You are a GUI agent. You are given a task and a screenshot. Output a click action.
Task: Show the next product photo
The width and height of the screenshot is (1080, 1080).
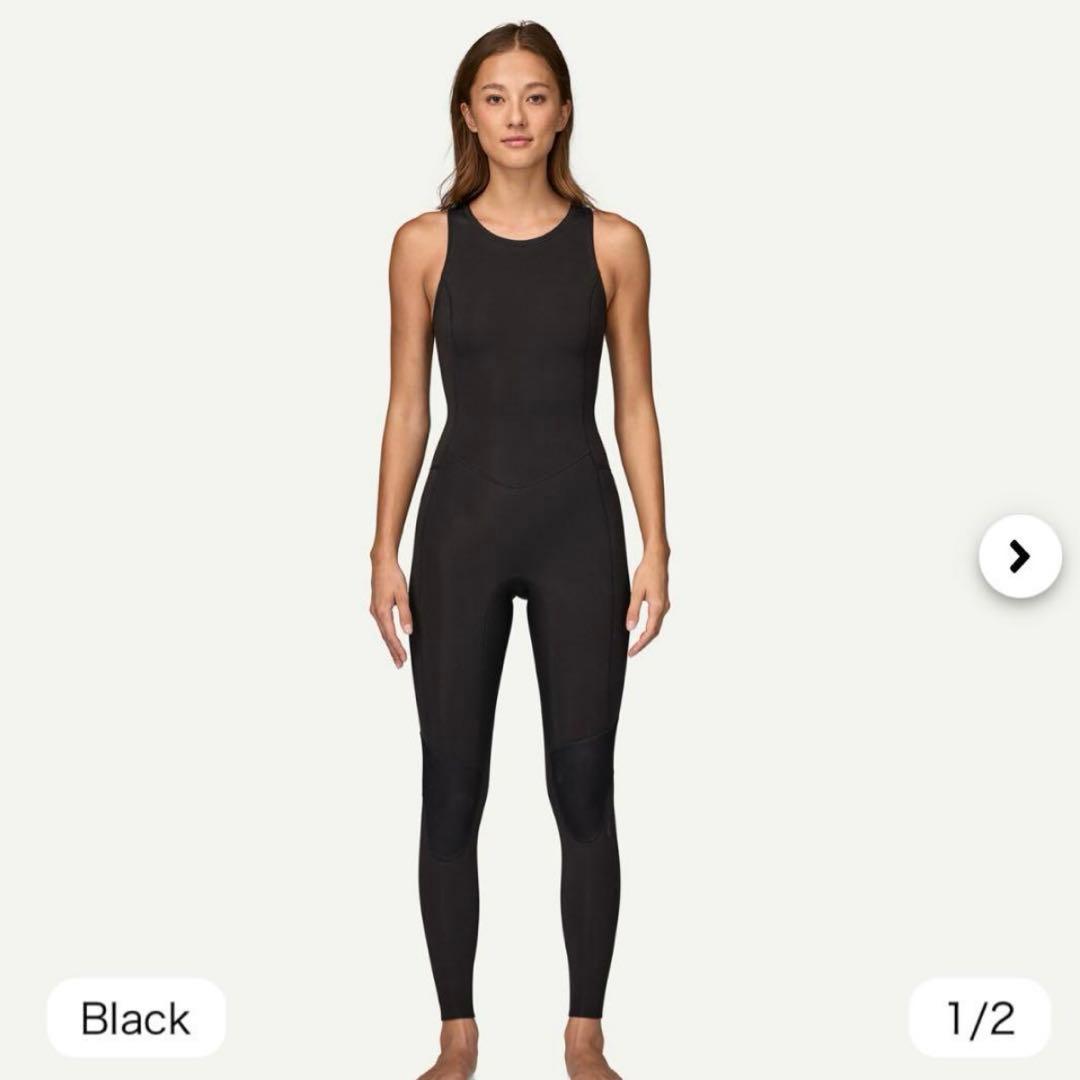tap(1019, 556)
